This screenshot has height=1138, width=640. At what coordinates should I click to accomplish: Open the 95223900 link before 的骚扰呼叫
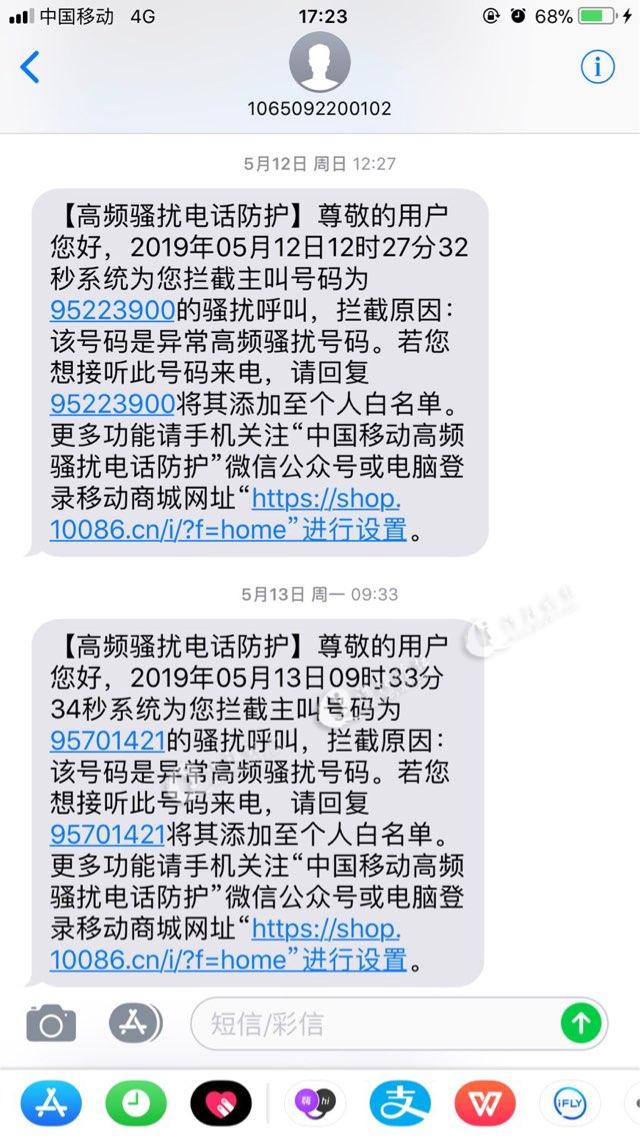112,308
